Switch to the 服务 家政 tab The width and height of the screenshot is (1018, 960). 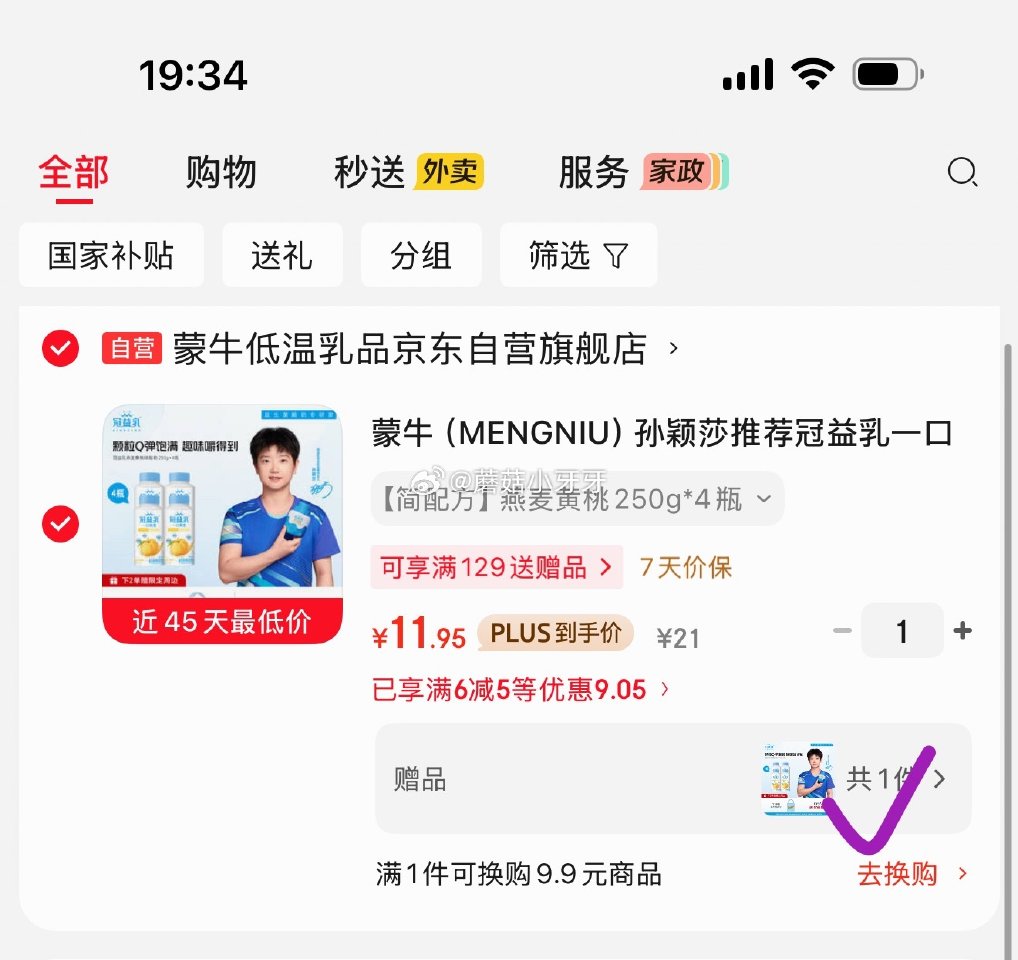pos(643,173)
